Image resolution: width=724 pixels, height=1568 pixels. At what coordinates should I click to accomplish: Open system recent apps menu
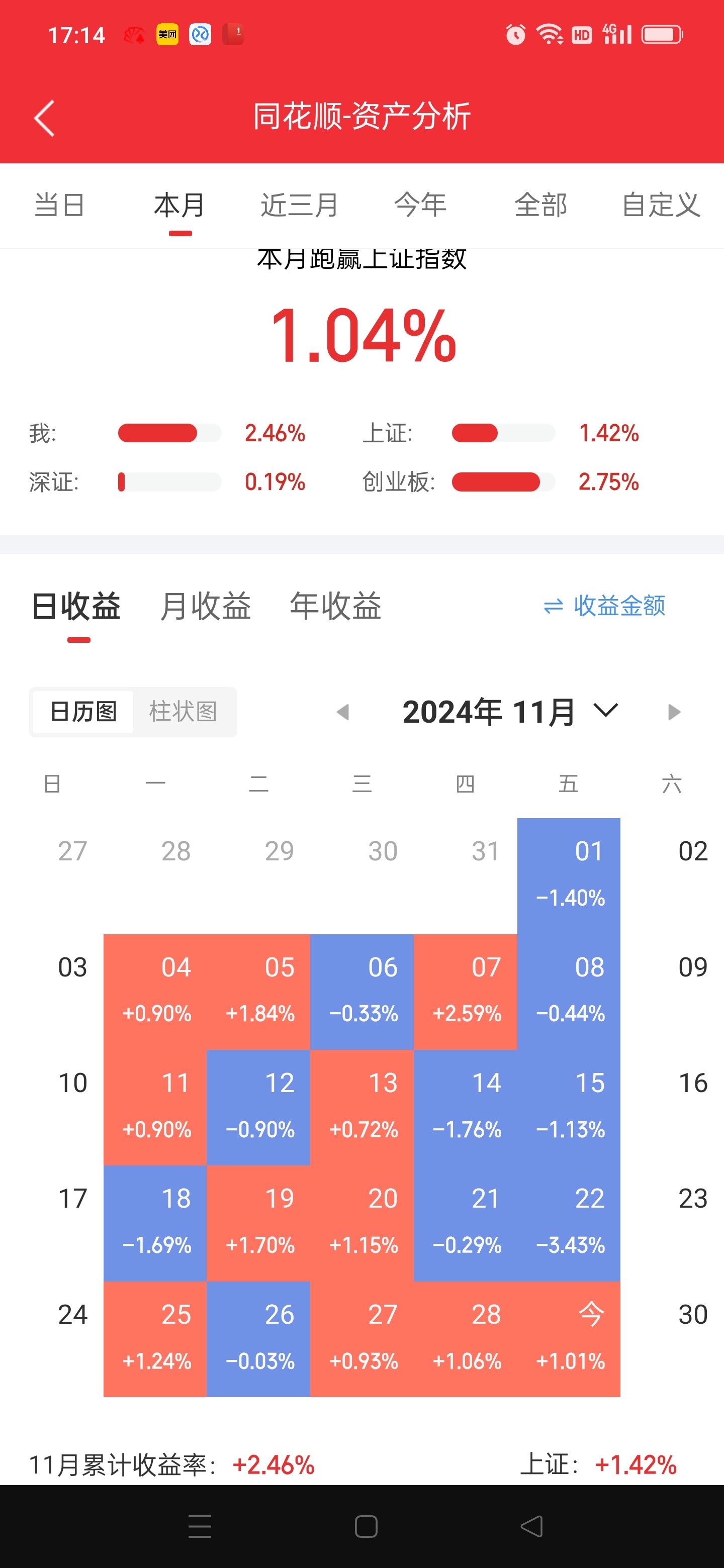(200, 1526)
